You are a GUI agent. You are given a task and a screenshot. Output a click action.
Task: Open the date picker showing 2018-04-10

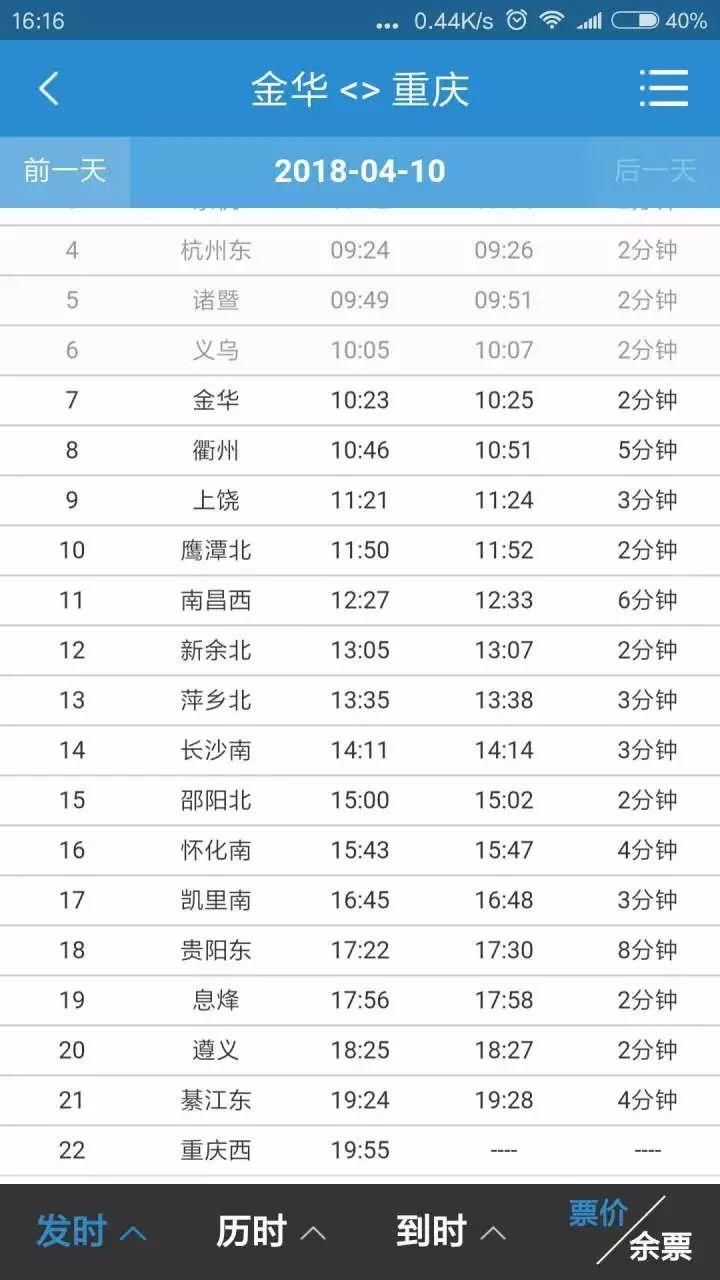pyautogui.click(x=360, y=171)
